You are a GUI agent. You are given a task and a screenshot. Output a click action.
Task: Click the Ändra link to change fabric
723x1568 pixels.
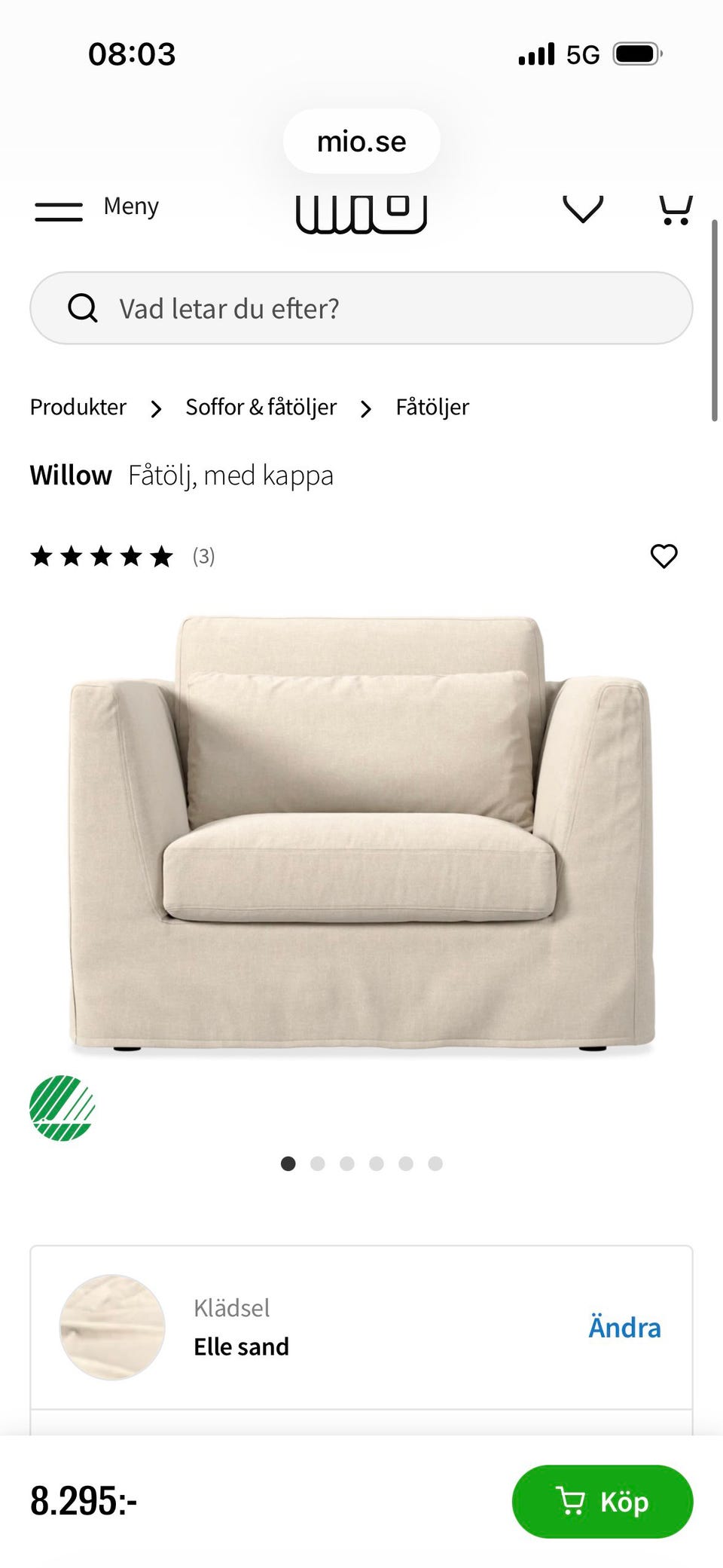(x=624, y=1328)
